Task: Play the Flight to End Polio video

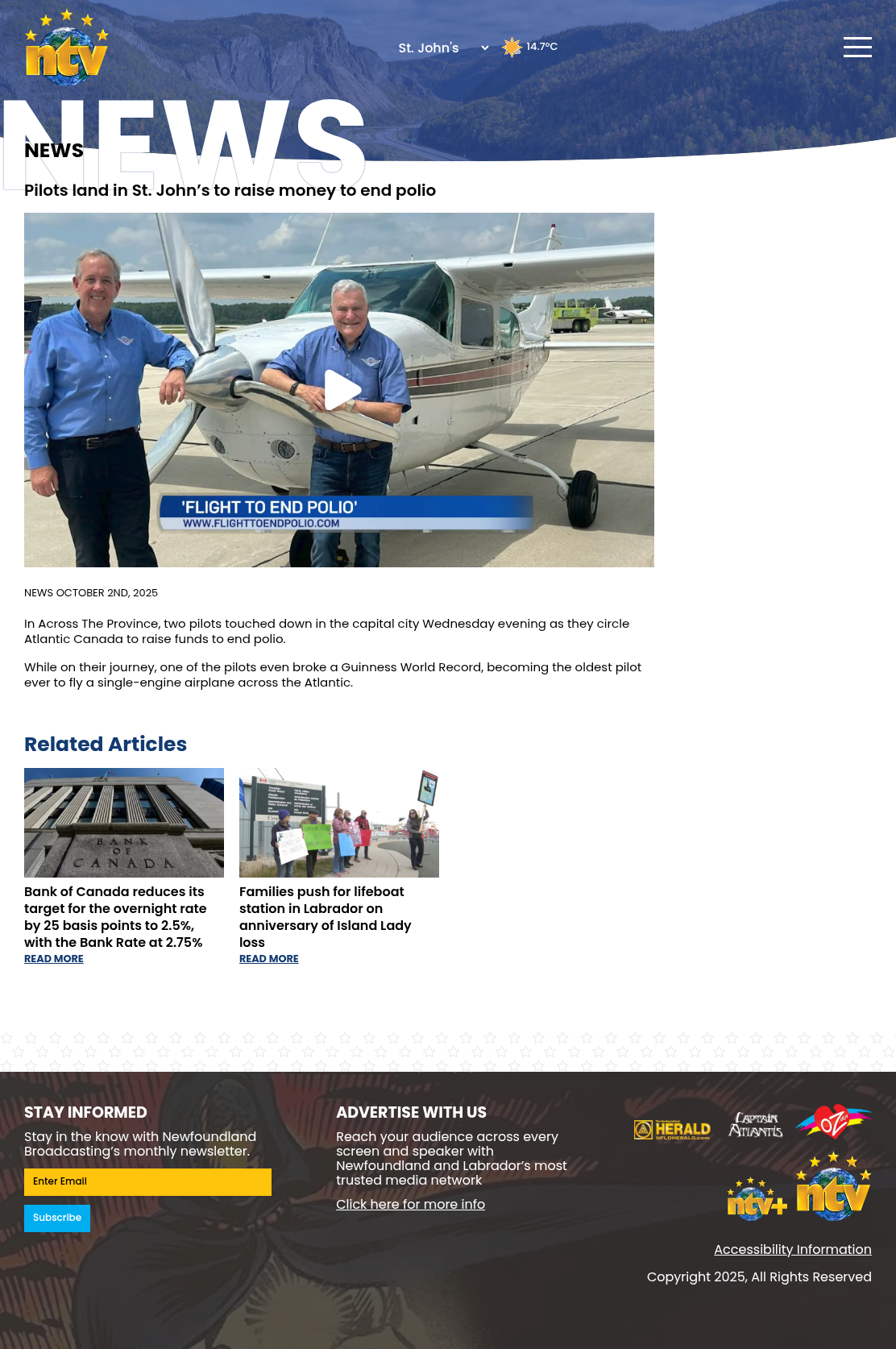Action: coord(342,390)
